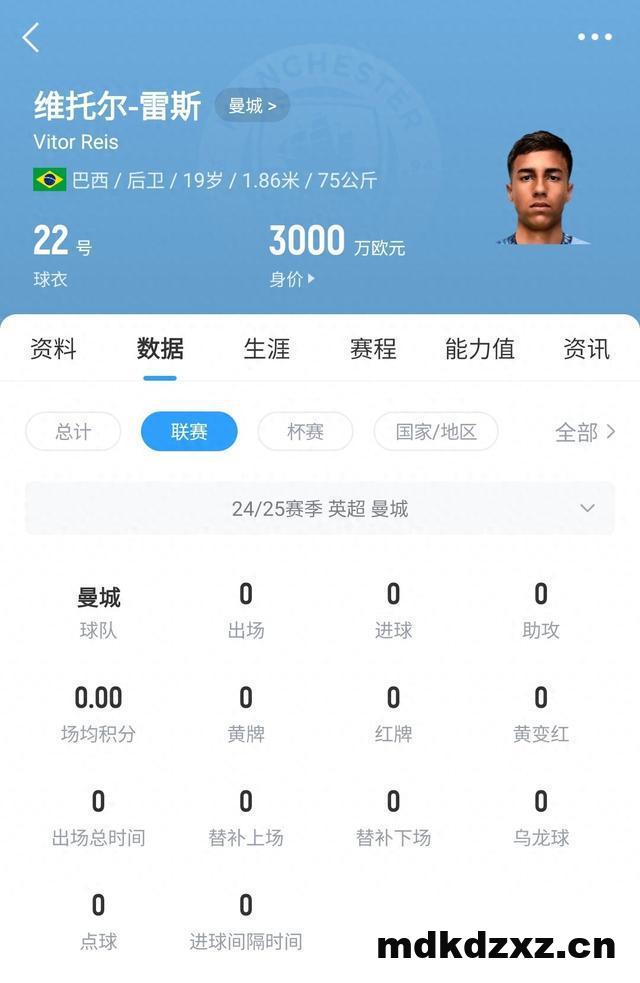Screen dimensions: 640x983
Task: Open the 全部 seasons link
Action: tap(585, 432)
